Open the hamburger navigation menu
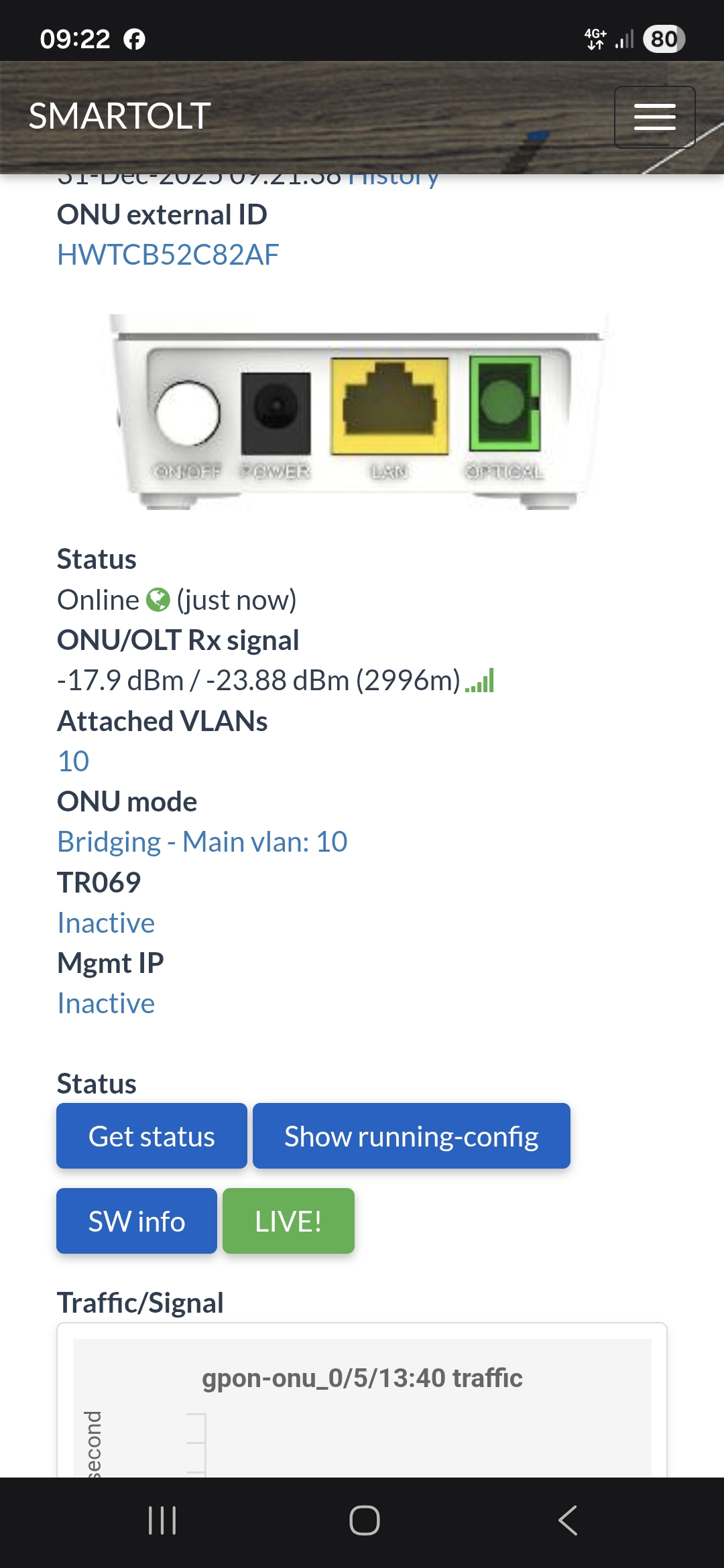The width and height of the screenshot is (724, 1568). (654, 117)
